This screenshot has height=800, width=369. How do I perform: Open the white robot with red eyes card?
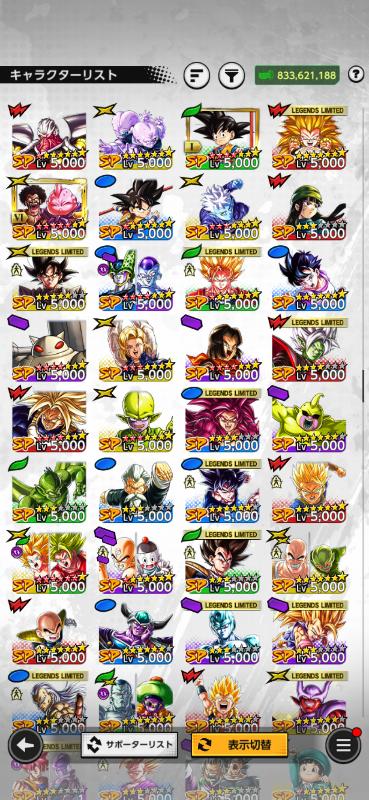(48, 349)
